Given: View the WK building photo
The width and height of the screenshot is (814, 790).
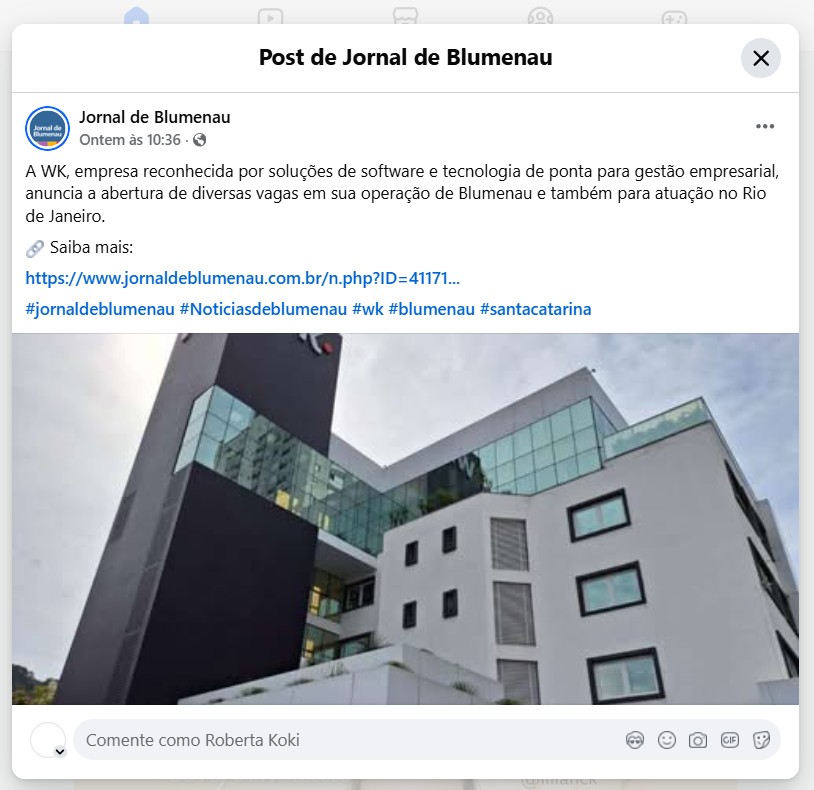Looking at the screenshot, I should 405,518.
